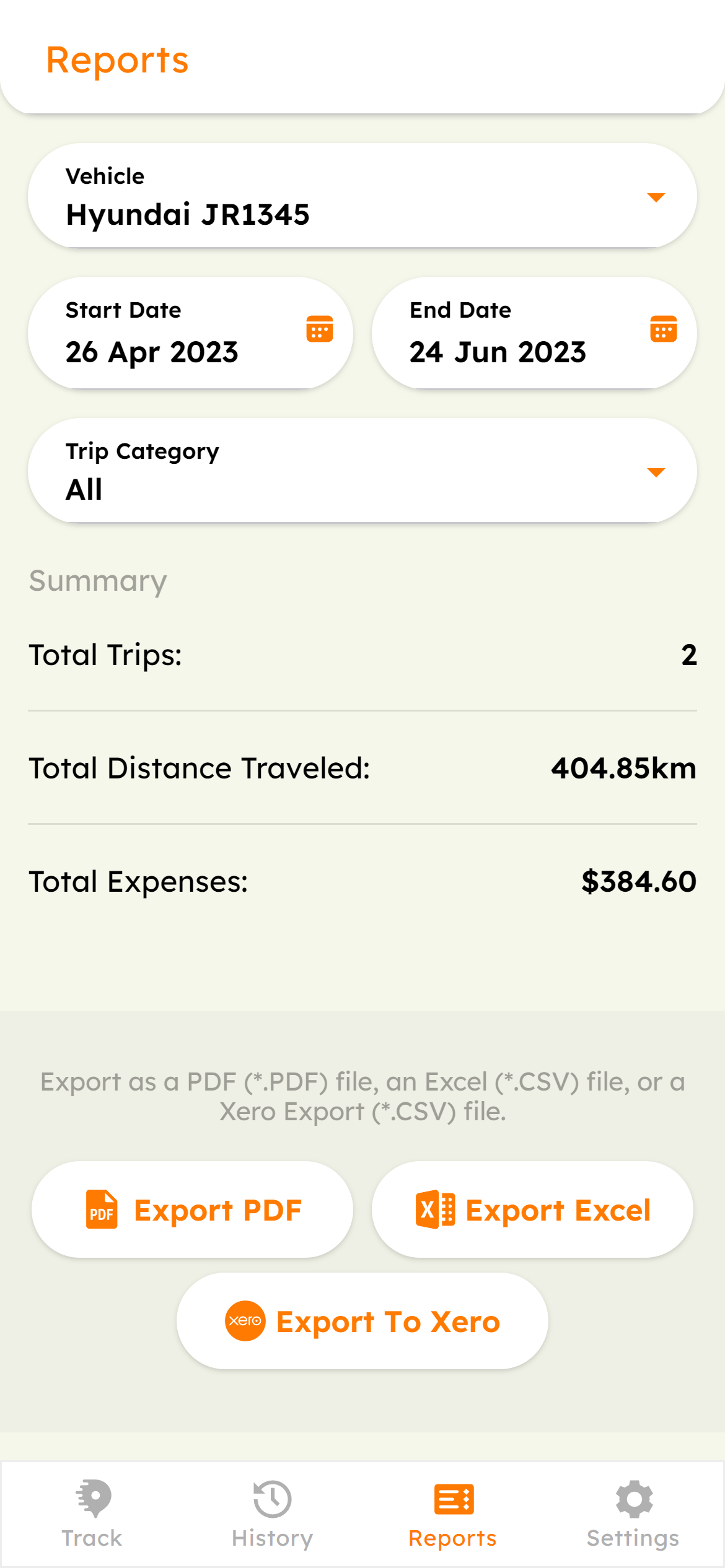Click the Export Excel button
725x1568 pixels.
pyautogui.click(x=532, y=1208)
